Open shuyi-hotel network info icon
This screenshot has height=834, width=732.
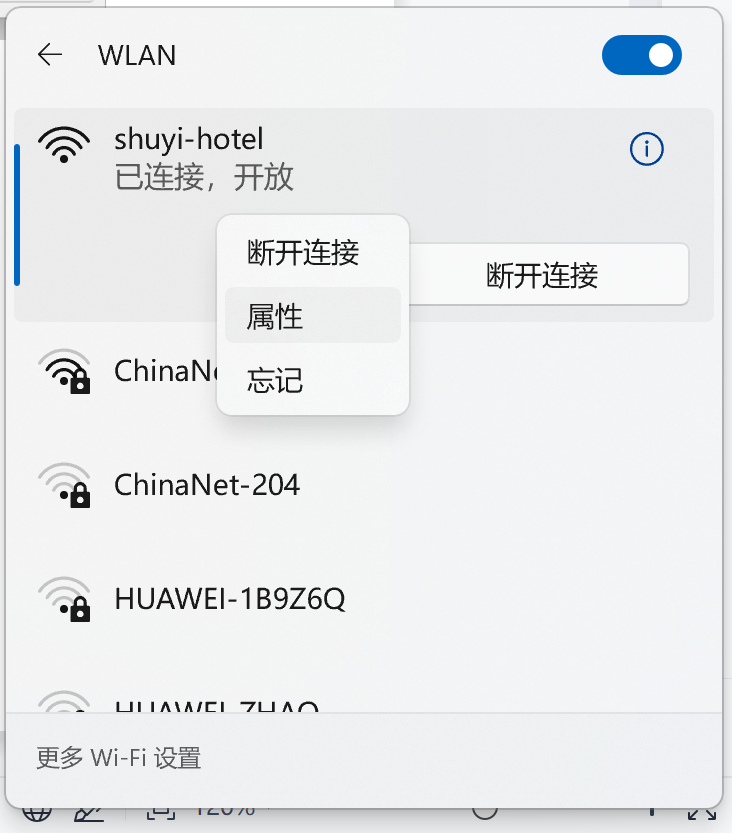coord(646,150)
